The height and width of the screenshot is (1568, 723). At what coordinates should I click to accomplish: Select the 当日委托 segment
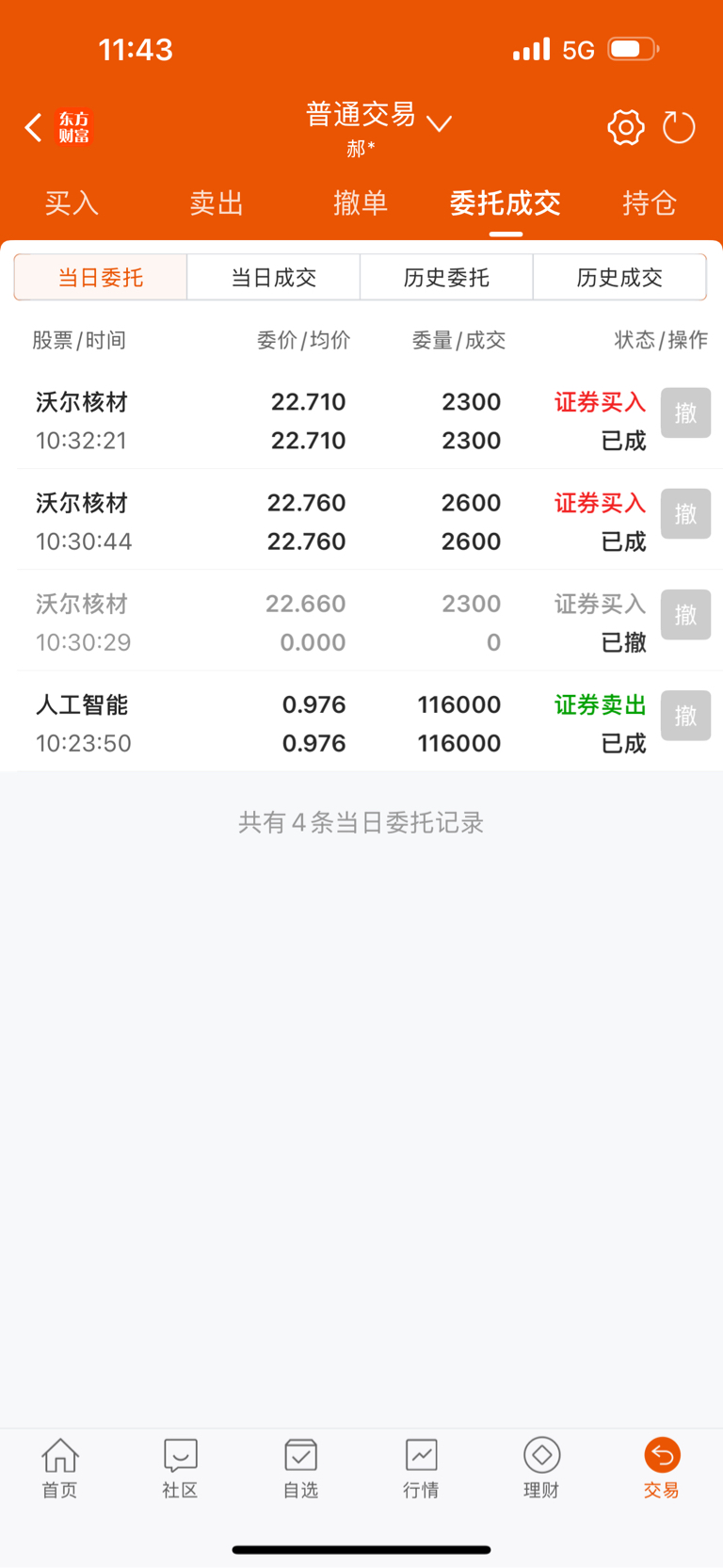tap(101, 277)
